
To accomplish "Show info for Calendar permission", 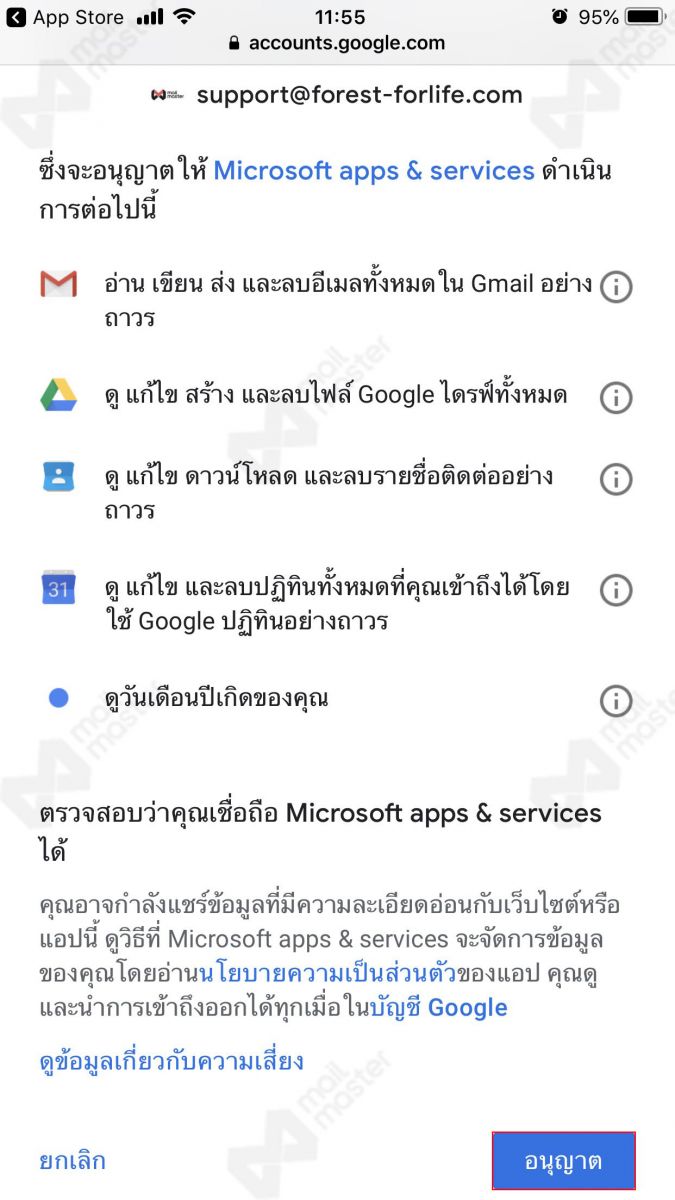I will click(x=616, y=590).
